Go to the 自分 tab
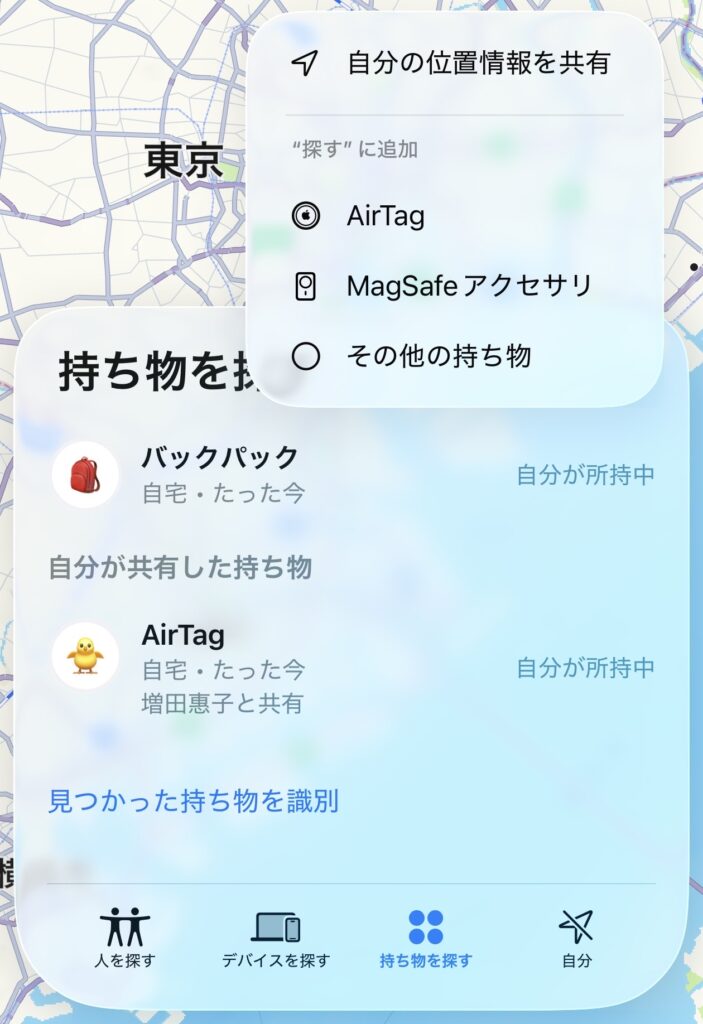The image size is (703, 1024). 576,940
